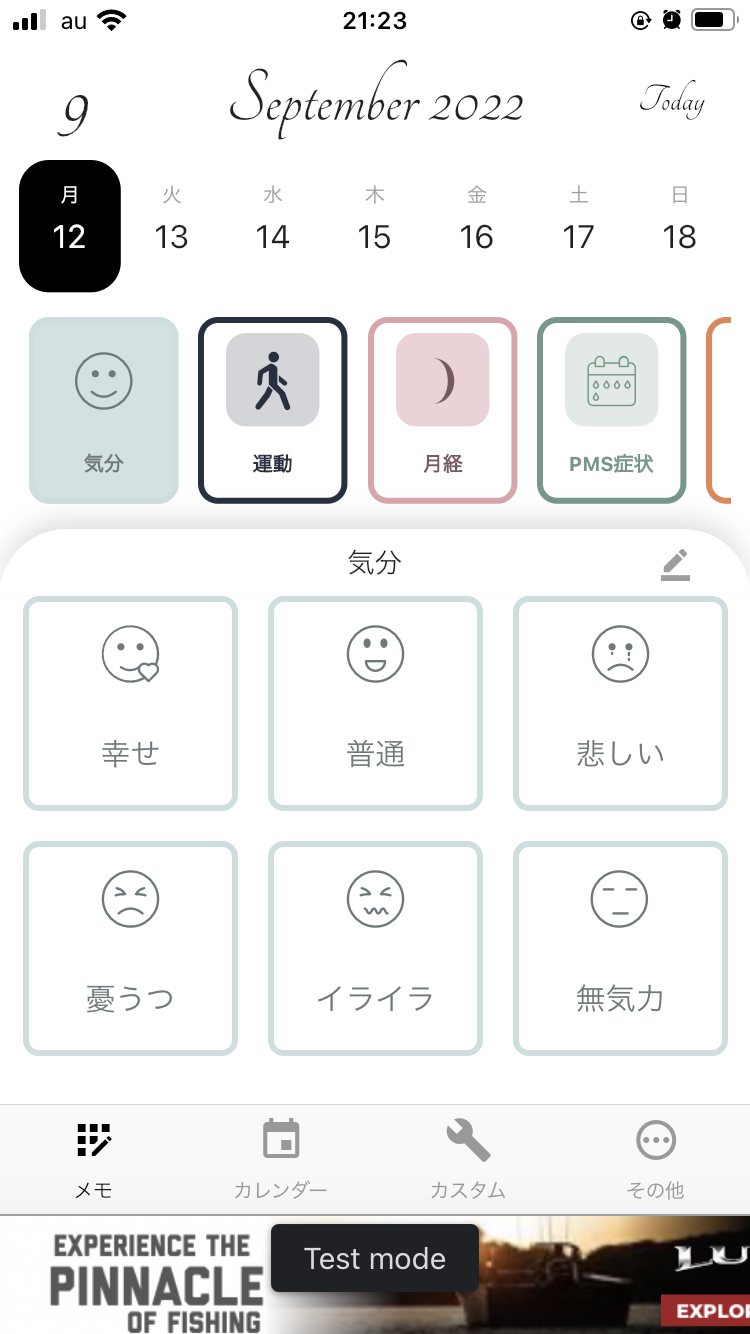Tap the Today button
Screen dimensions: 750x1334
click(x=672, y=102)
